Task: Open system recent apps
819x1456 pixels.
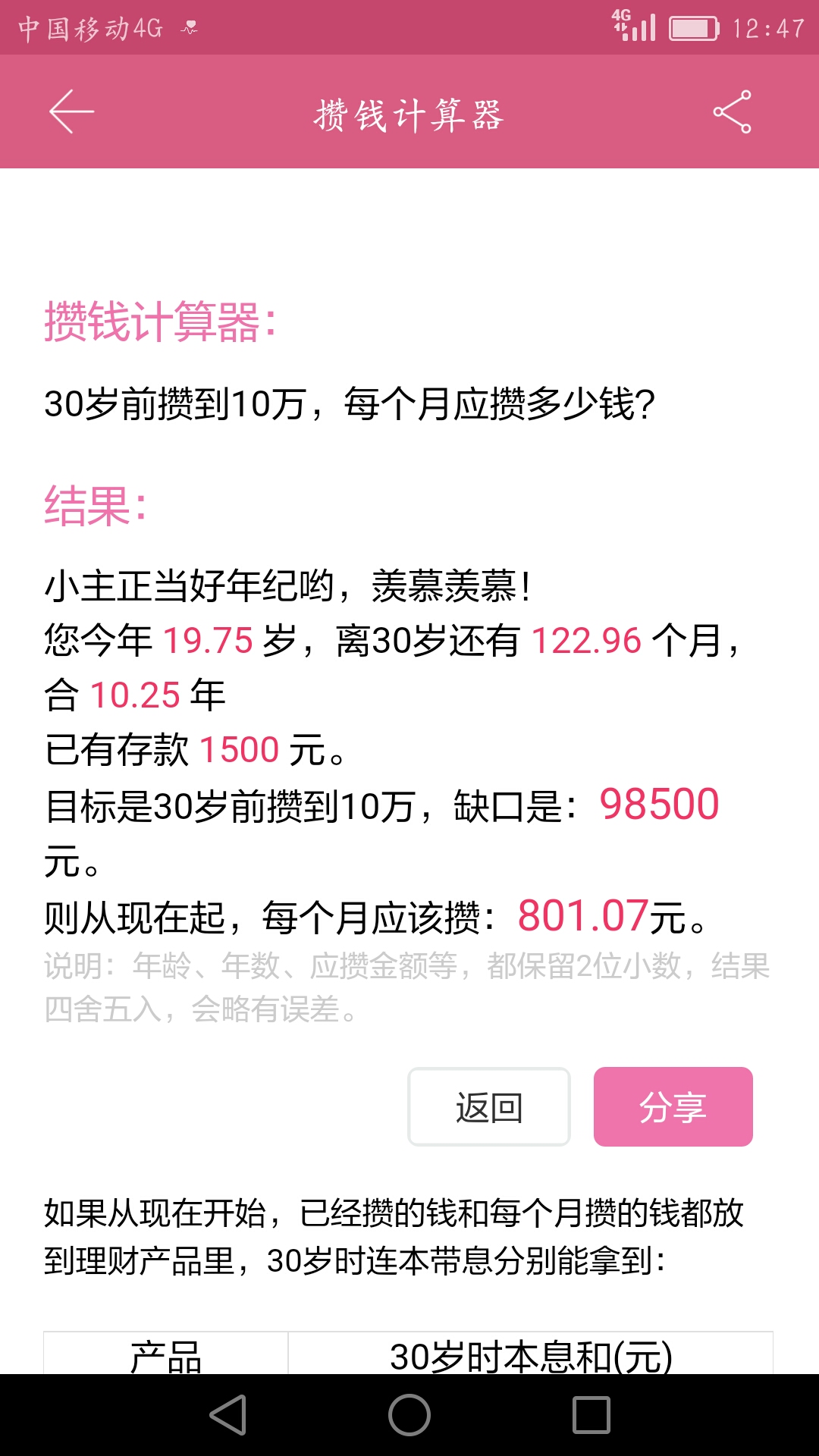Action: coord(591,1415)
